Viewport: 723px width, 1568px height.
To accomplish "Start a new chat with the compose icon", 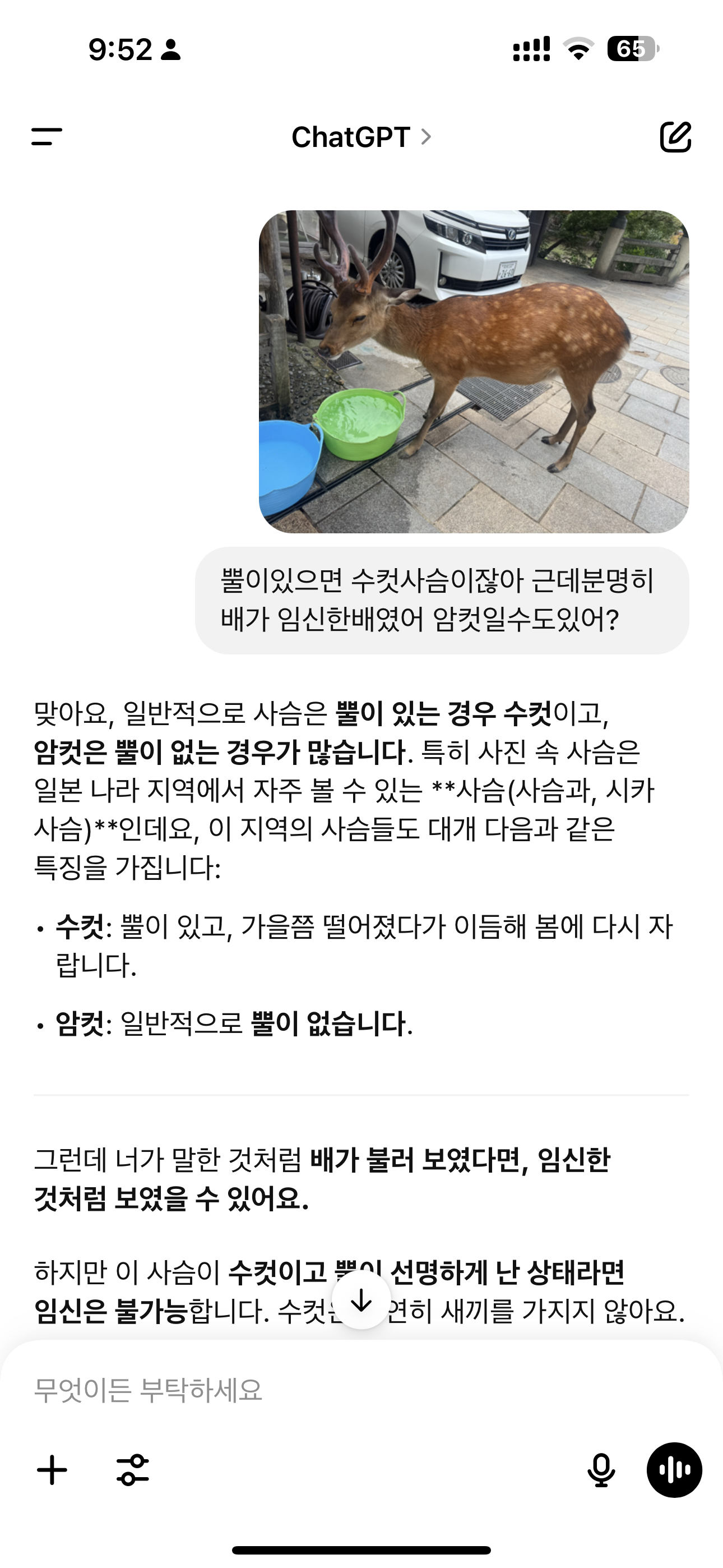I will pyautogui.click(x=675, y=137).
